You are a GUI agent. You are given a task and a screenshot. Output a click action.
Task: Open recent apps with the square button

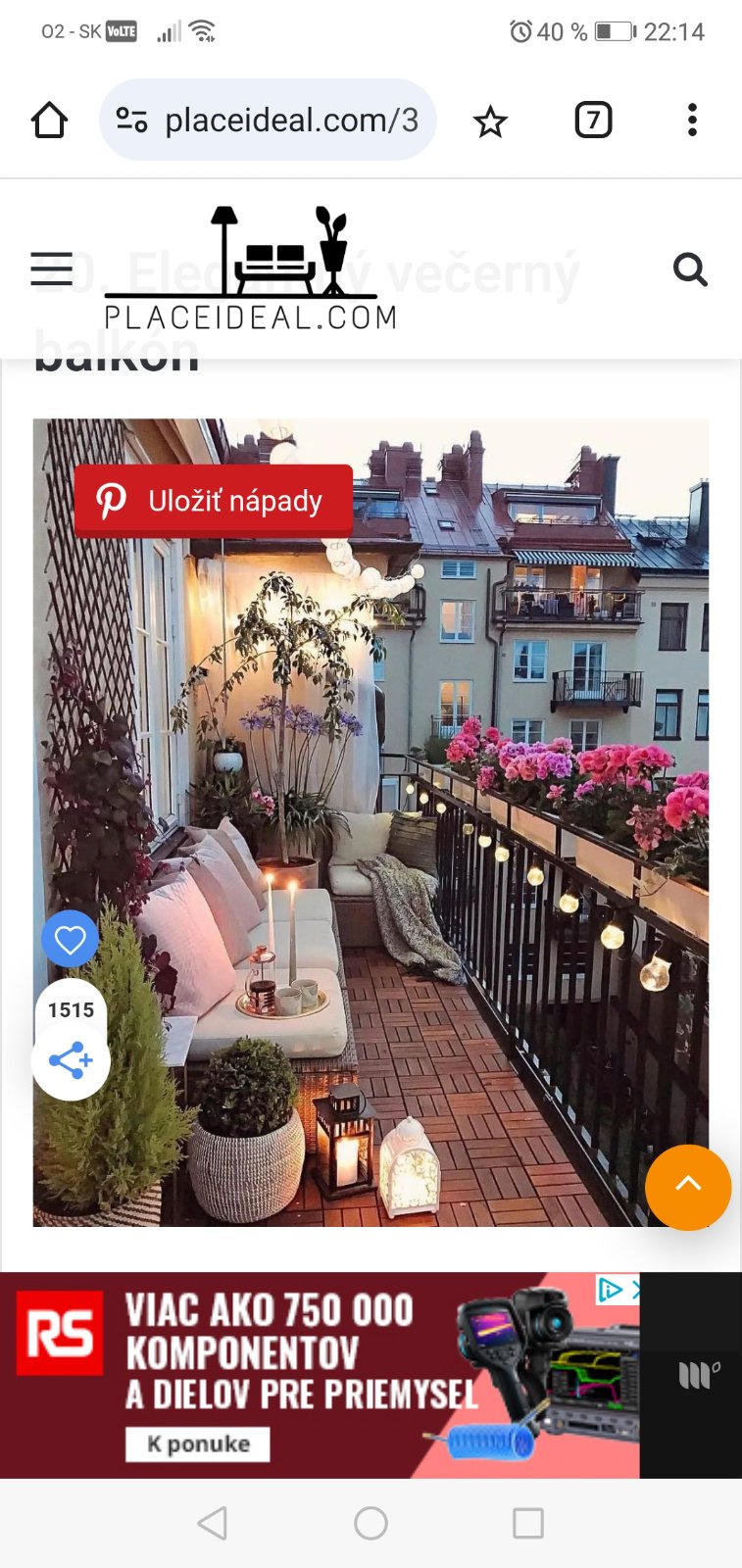click(x=527, y=1523)
